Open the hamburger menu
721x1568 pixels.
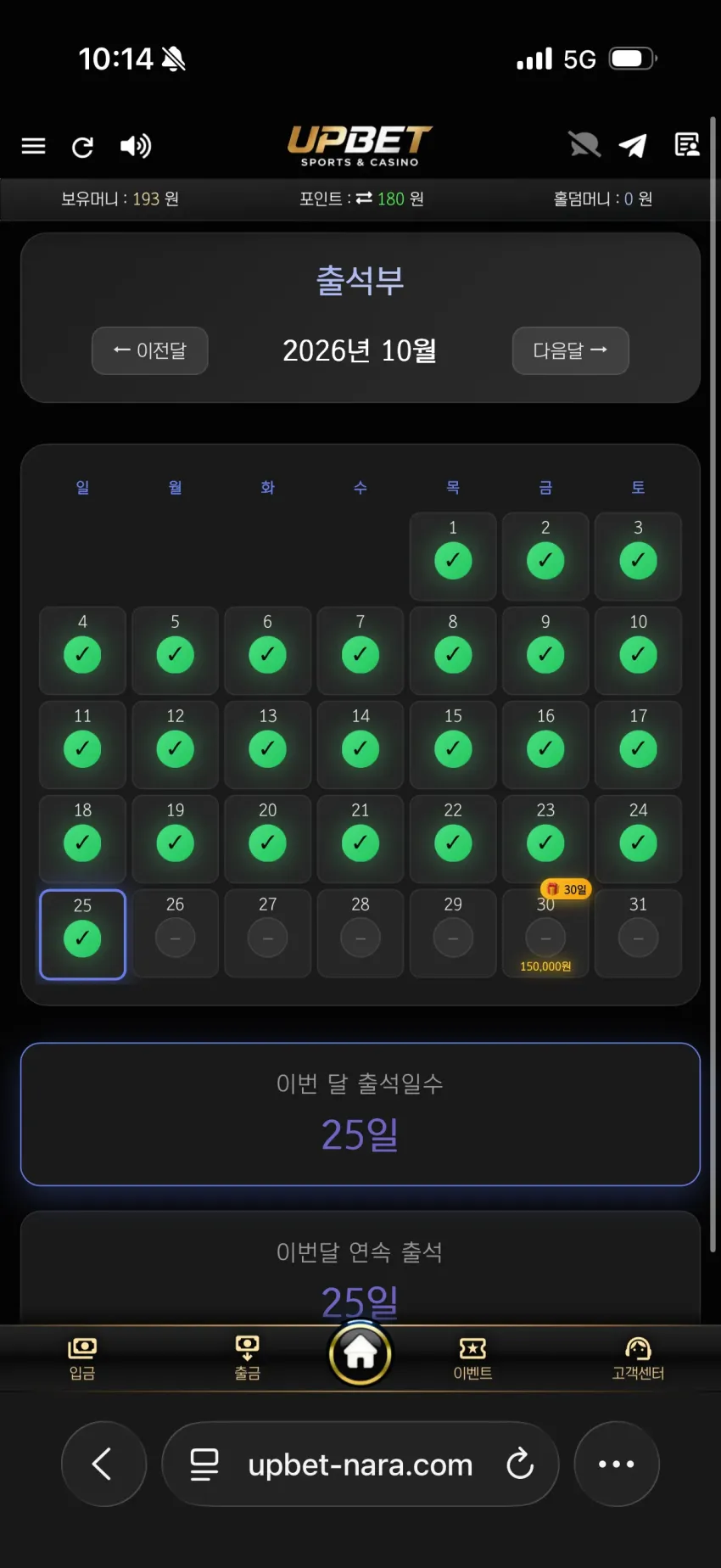coord(33,146)
